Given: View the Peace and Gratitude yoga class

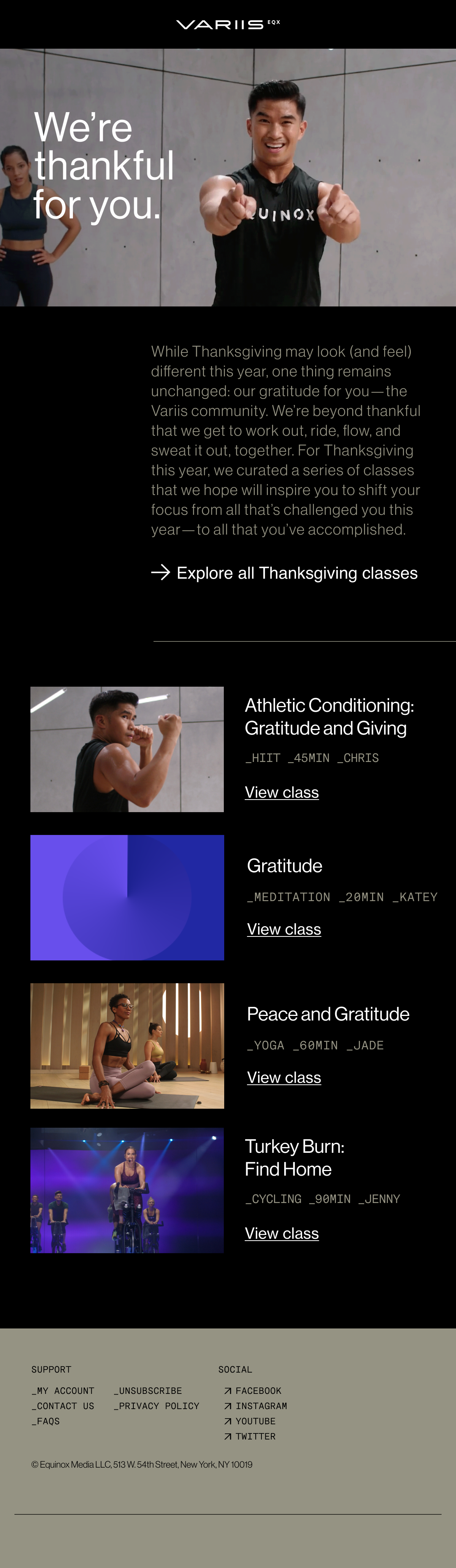Looking at the screenshot, I should (x=284, y=1077).
